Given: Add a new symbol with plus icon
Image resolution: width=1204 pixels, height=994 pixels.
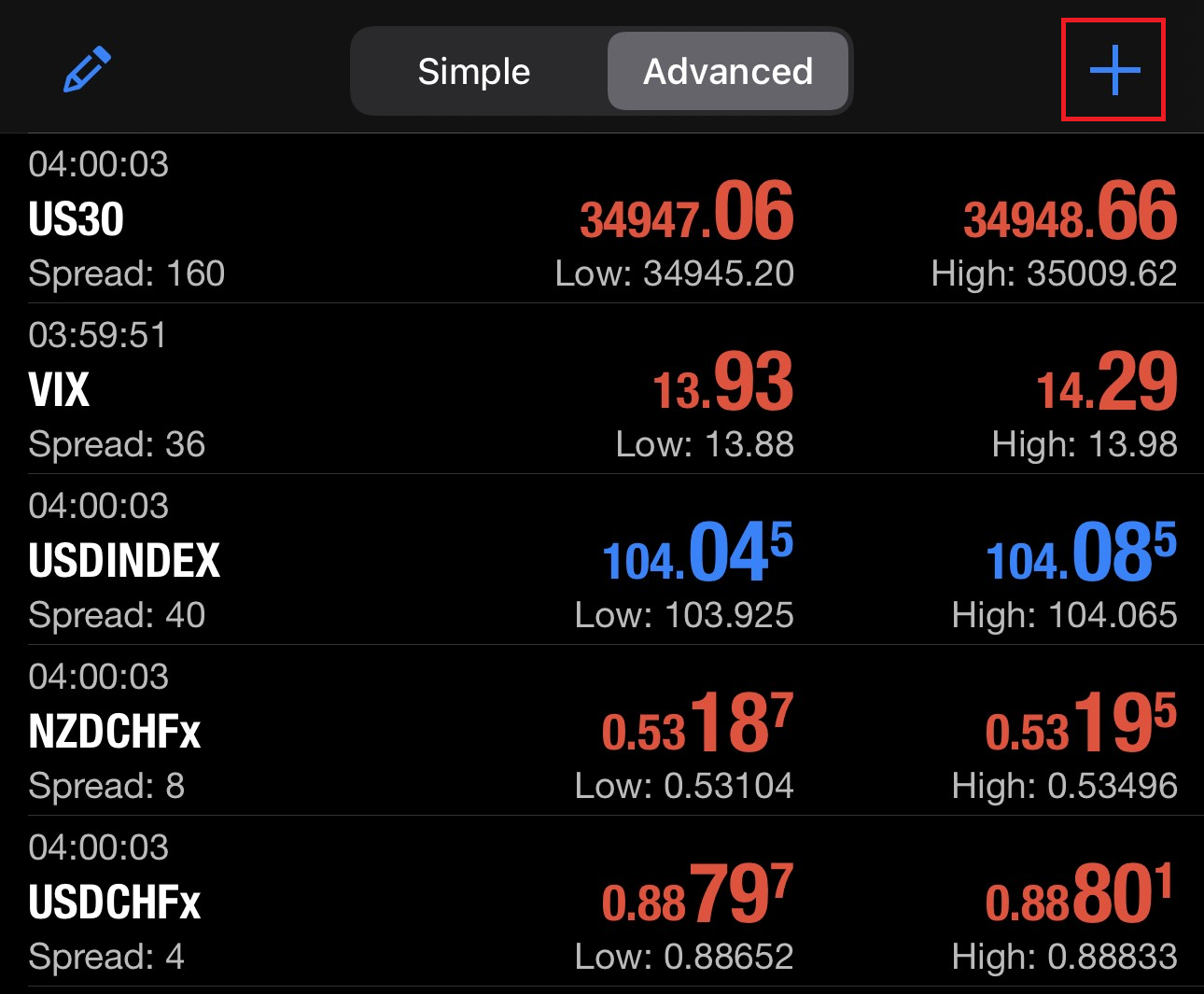Looking at the screenshot, I should pyautogui.click(x=1114, y=70).
